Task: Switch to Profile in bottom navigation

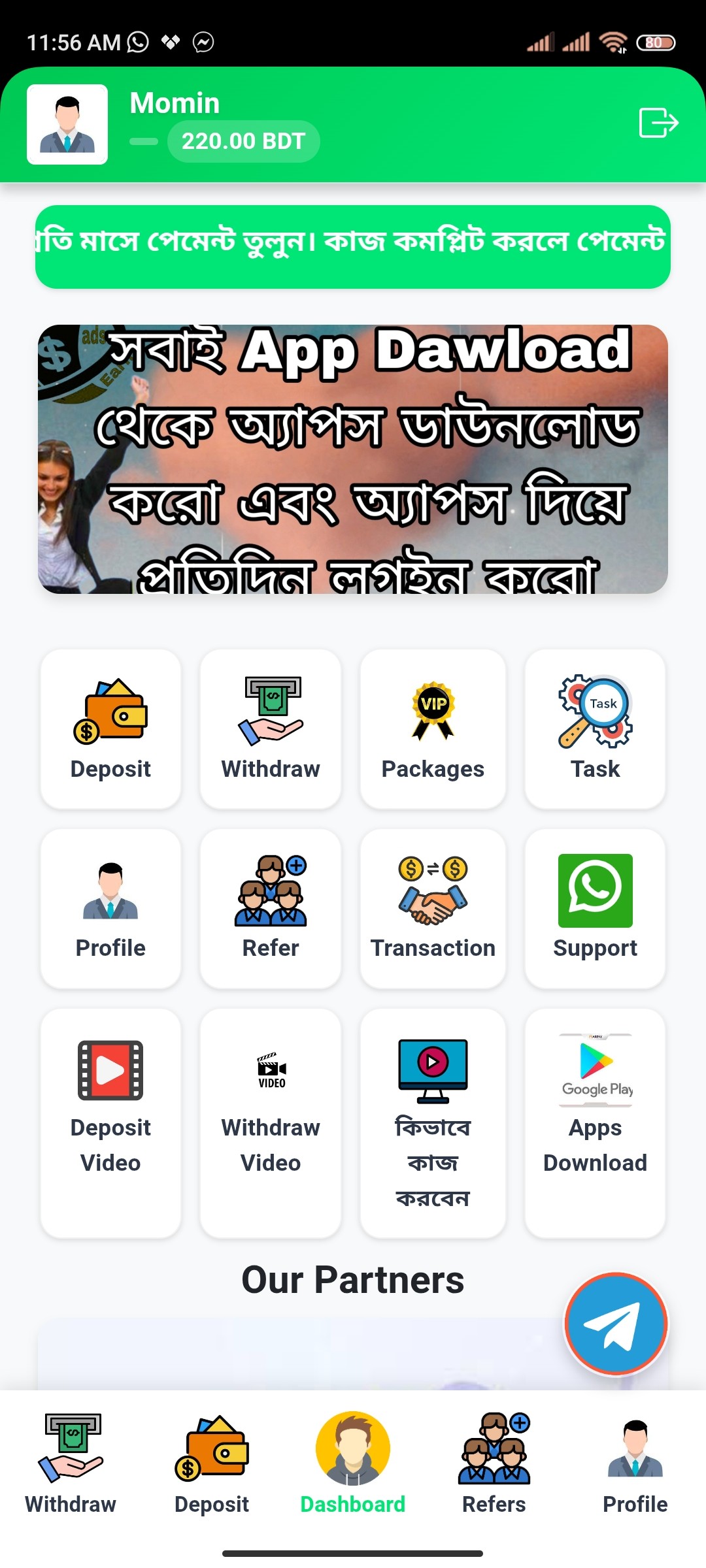Action: pos(635,1465)
